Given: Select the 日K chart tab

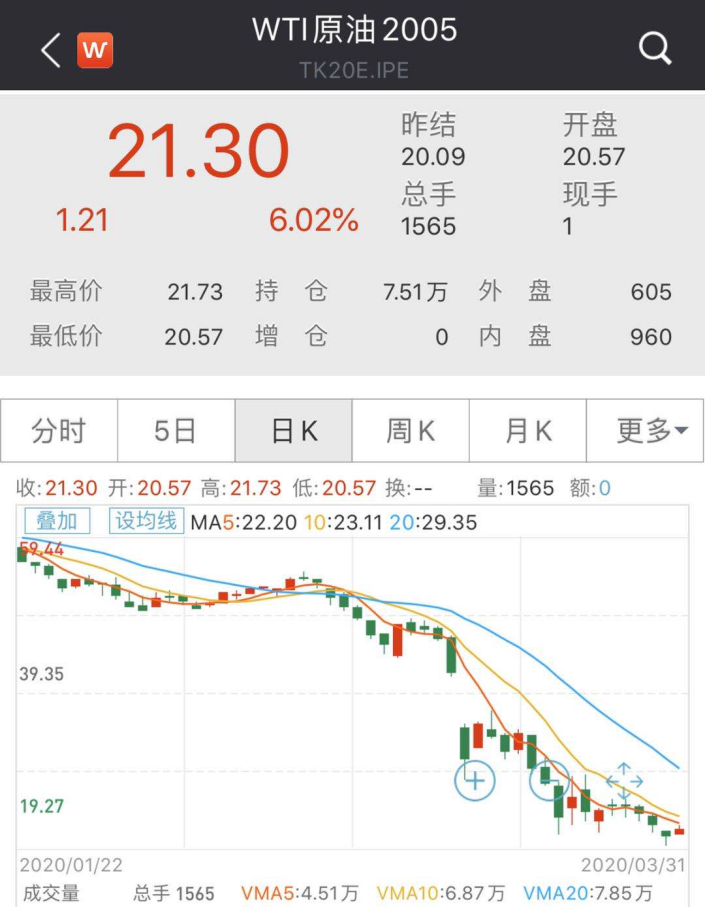Looking at the screenshot, I should tap(294, 431).
